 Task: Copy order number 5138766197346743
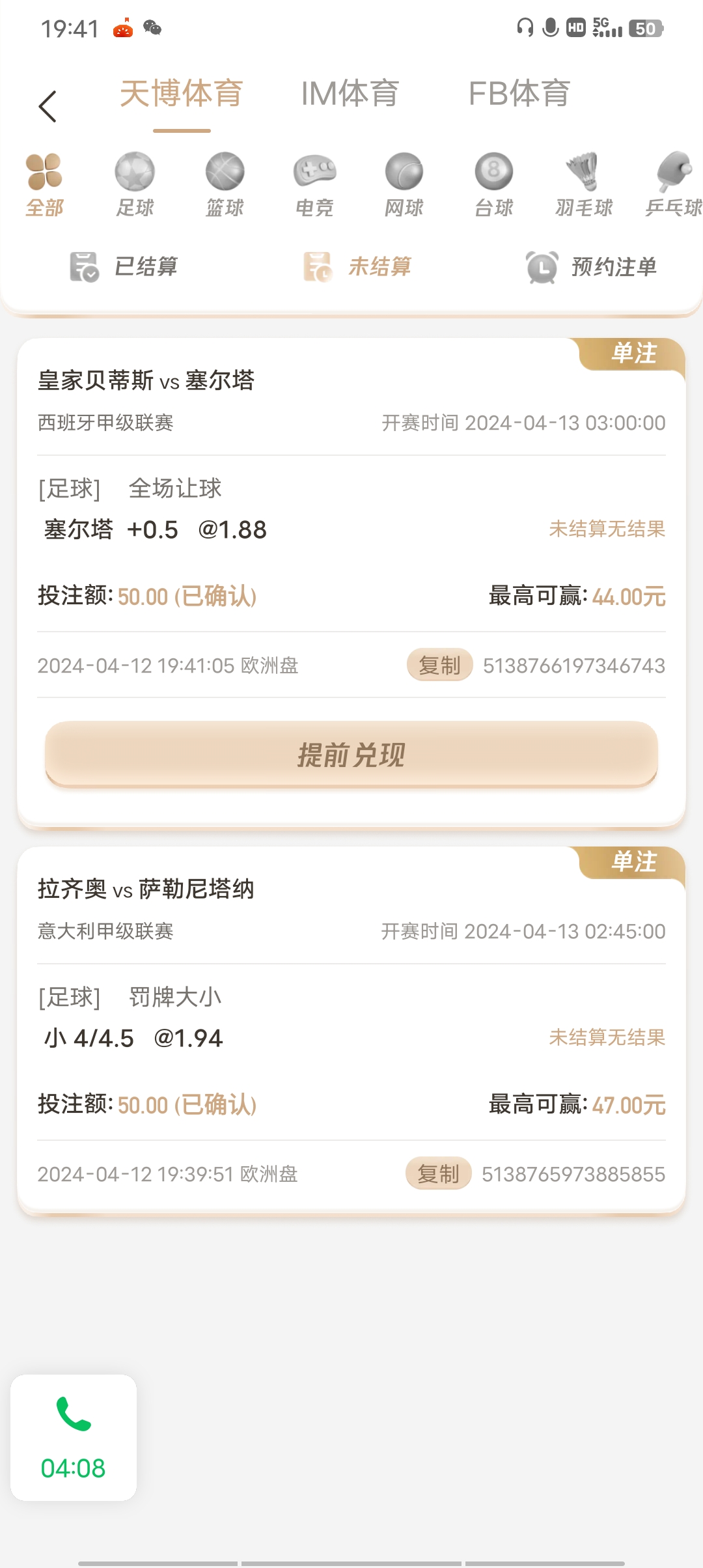(440, 665)
